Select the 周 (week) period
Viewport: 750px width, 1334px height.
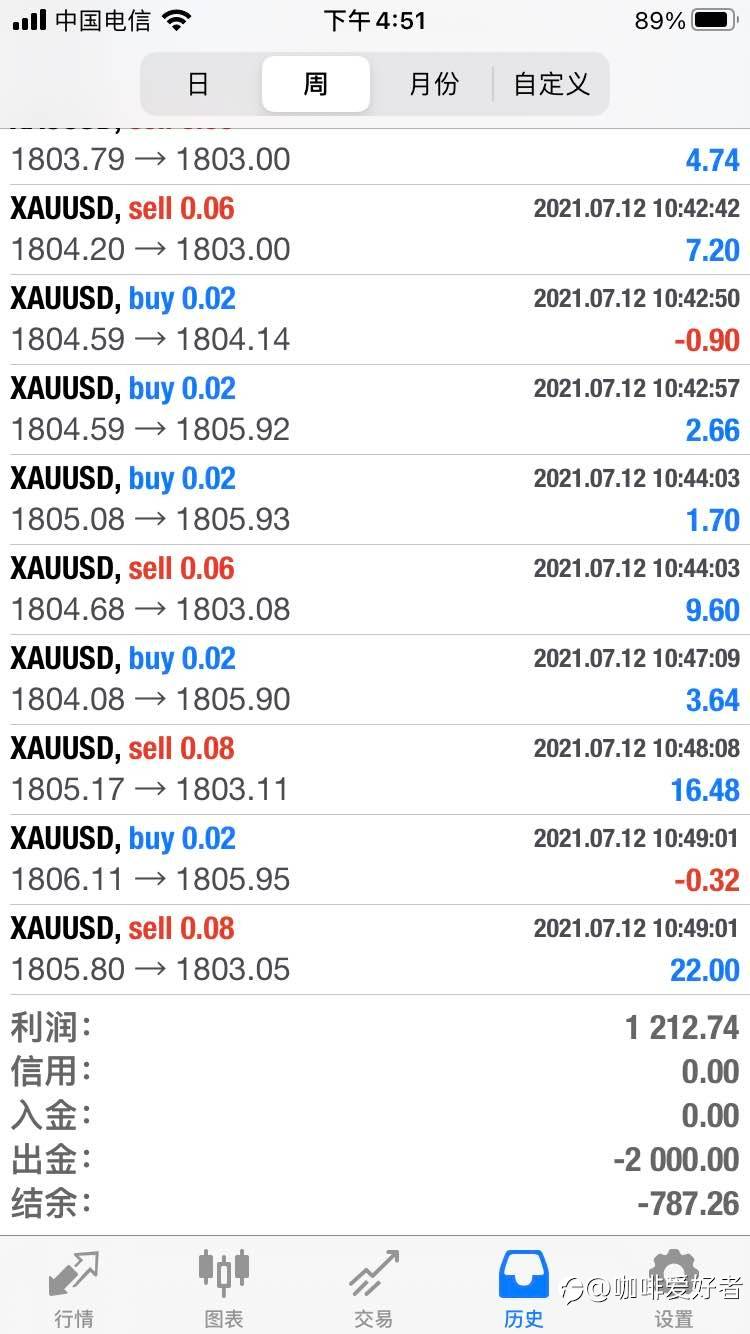pos(315,84)
